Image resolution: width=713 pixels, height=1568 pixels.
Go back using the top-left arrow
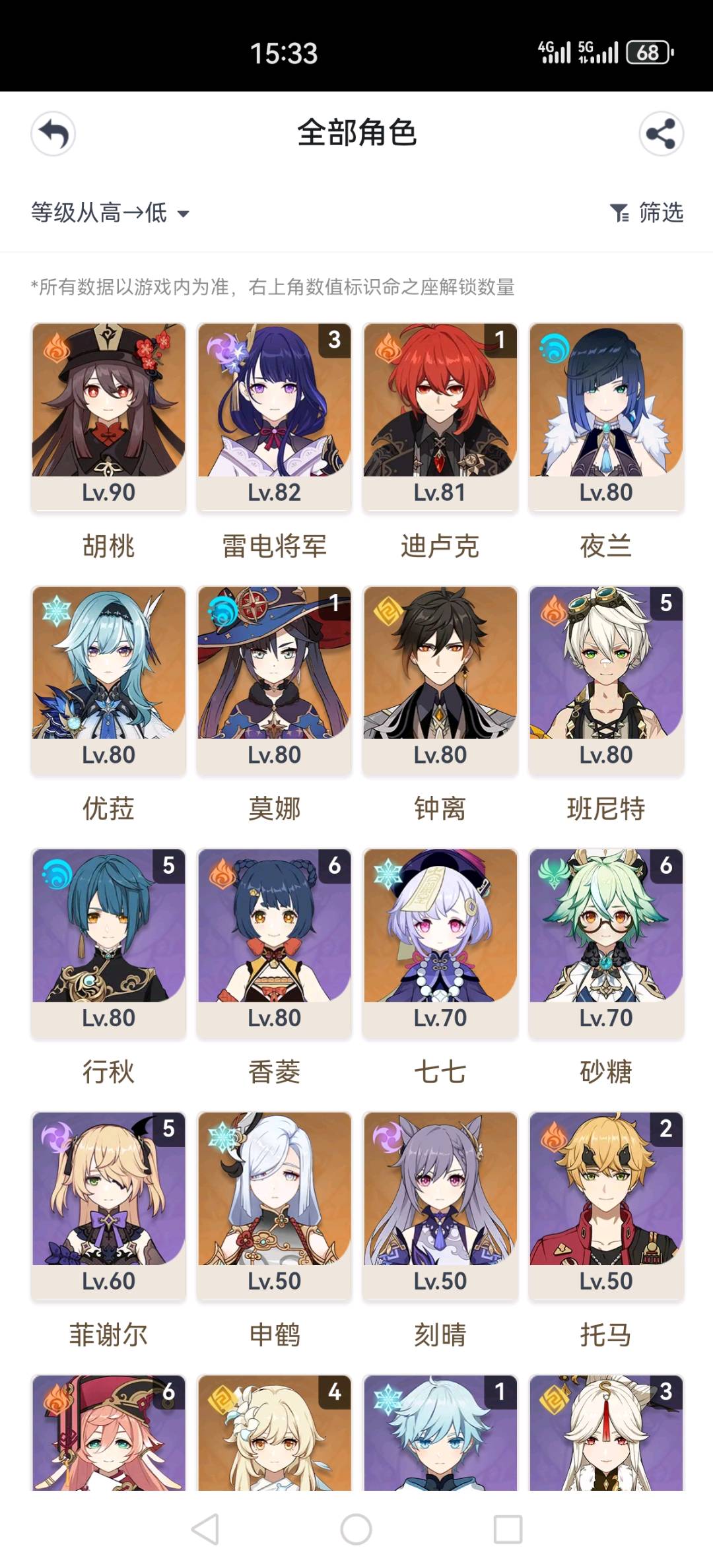(x=53, y=134)
